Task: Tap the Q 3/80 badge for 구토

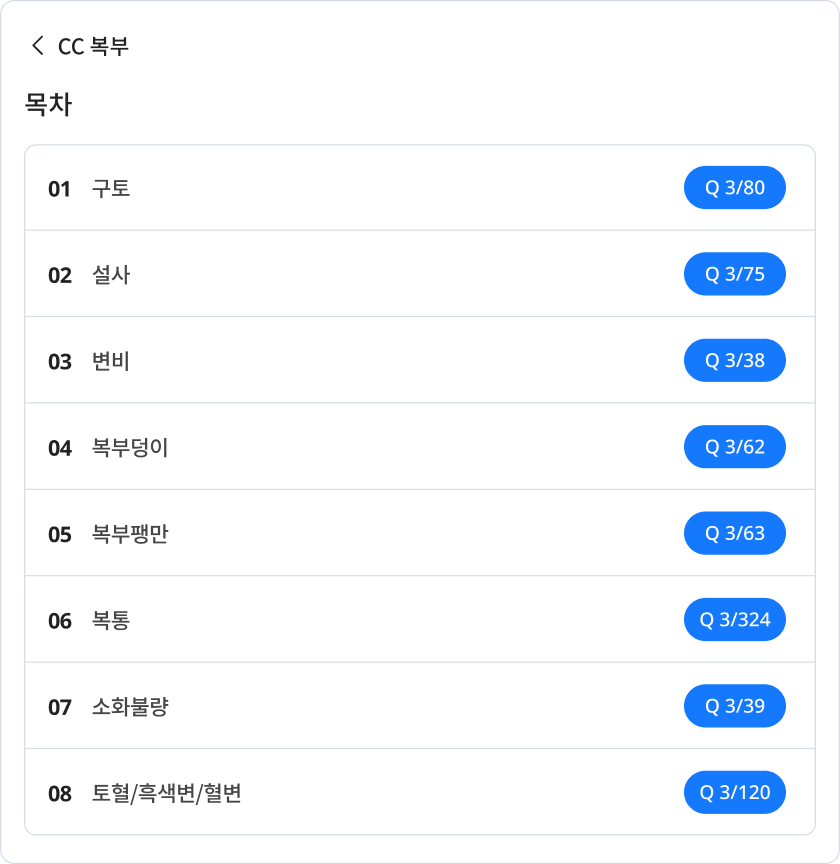Action: (735, 187)
